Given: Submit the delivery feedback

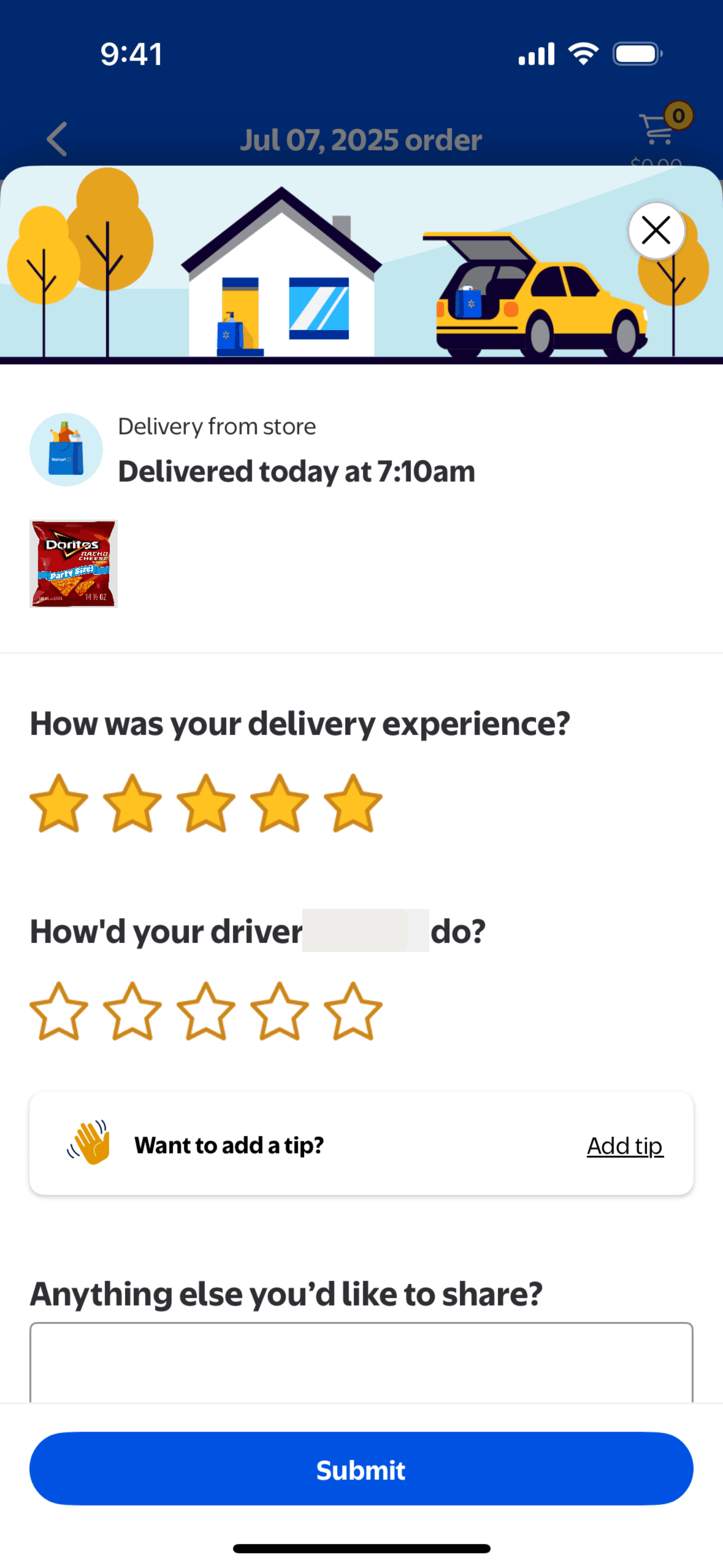Looking at the screenshot, I should click(361, 1469).
